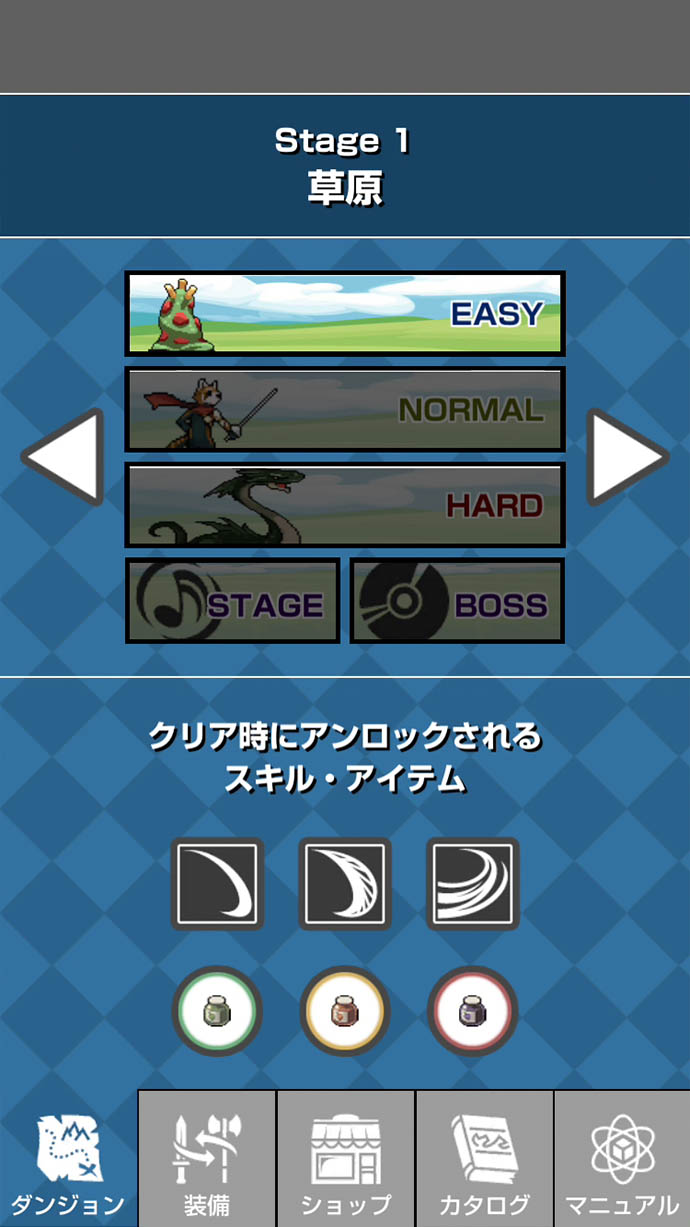Viewport: 690px width, 1227px height.
Task: Inspect the orange-ringed potion item
Action: point(345,1011)
